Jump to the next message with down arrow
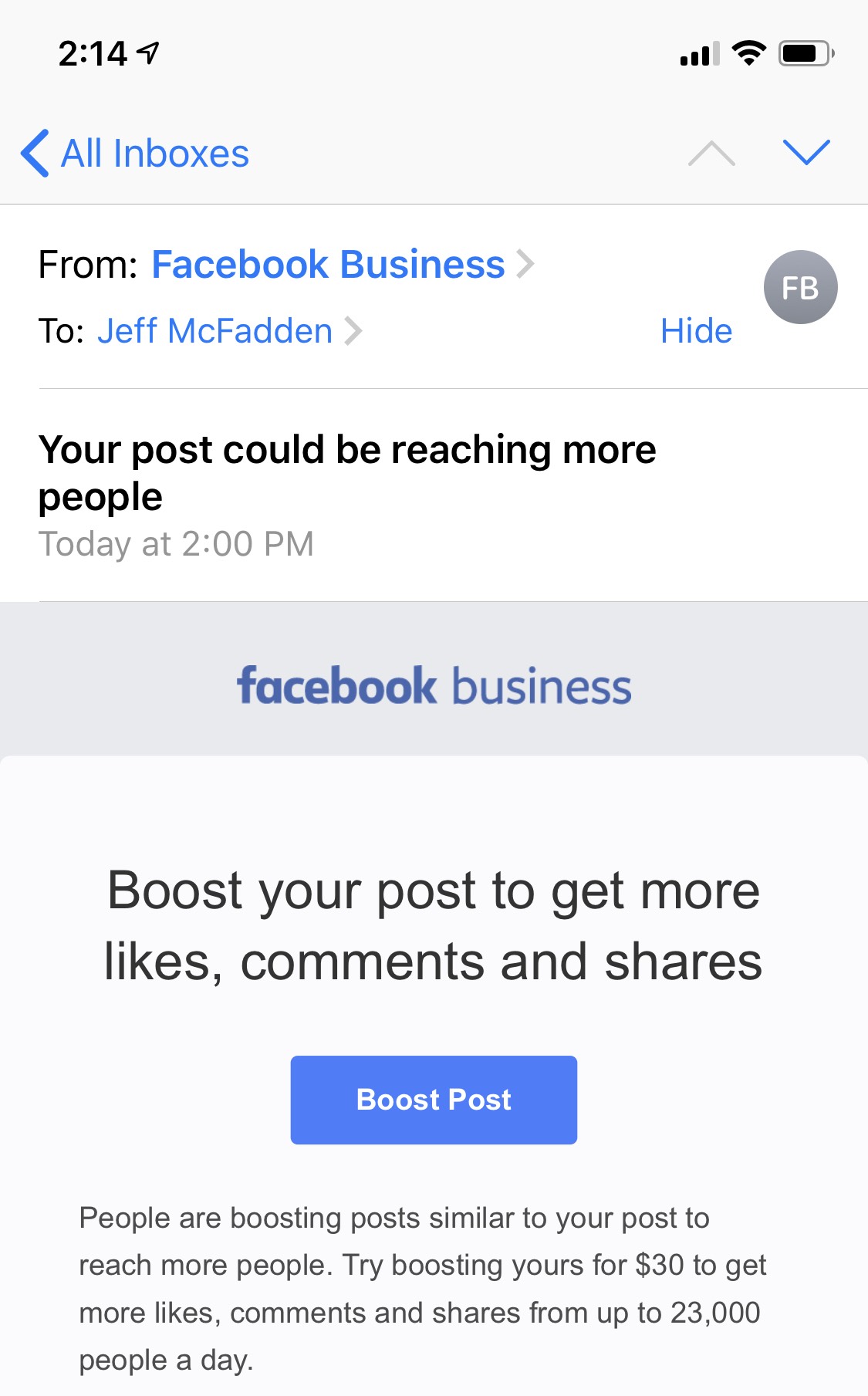This screenshot has height=1396, width=868. (x=806, y=152)
